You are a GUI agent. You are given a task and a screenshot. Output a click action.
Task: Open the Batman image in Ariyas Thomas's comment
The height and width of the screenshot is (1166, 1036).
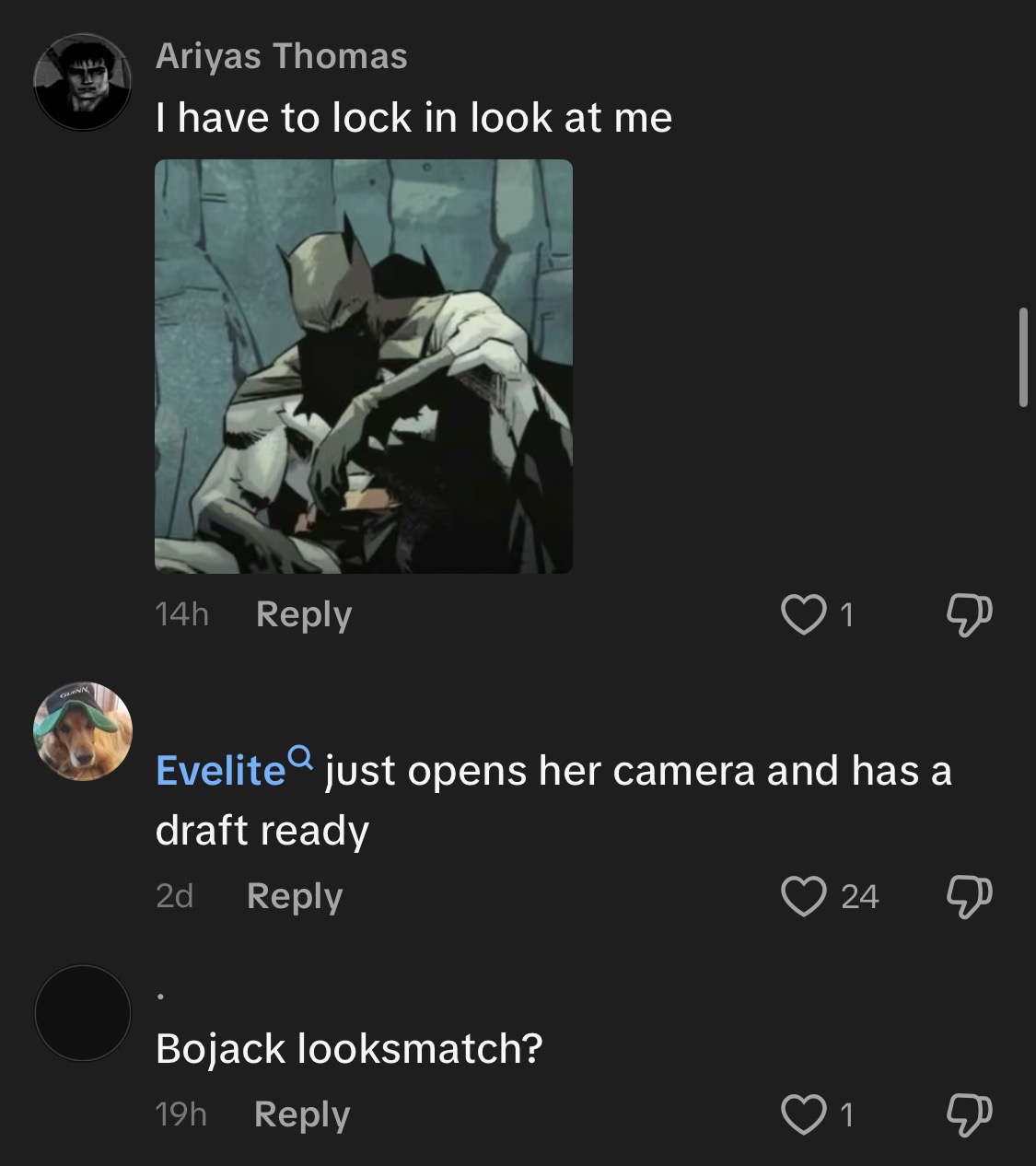(x=363, y=366)
